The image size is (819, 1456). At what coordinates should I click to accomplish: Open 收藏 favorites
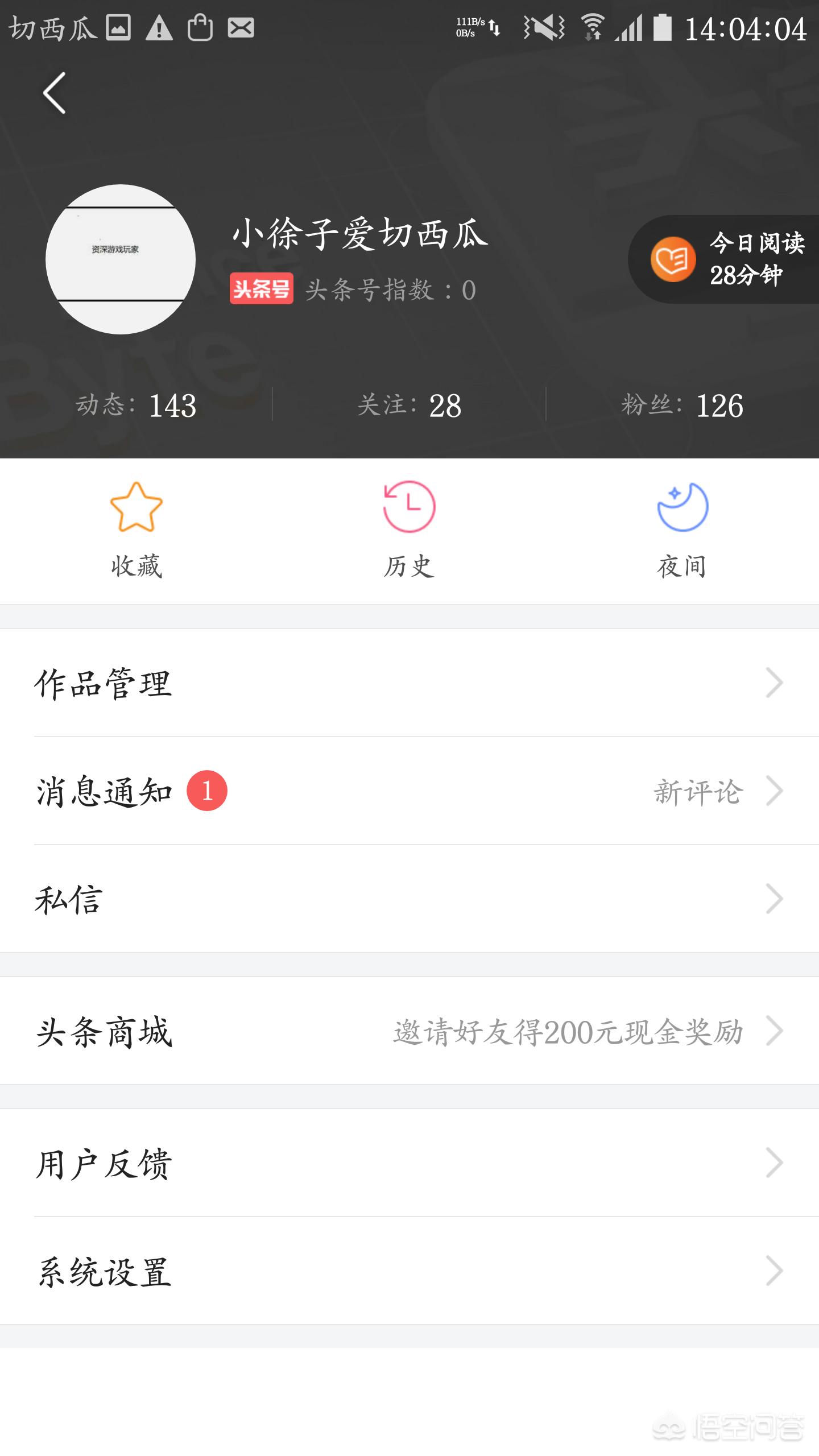coord(136,530)
